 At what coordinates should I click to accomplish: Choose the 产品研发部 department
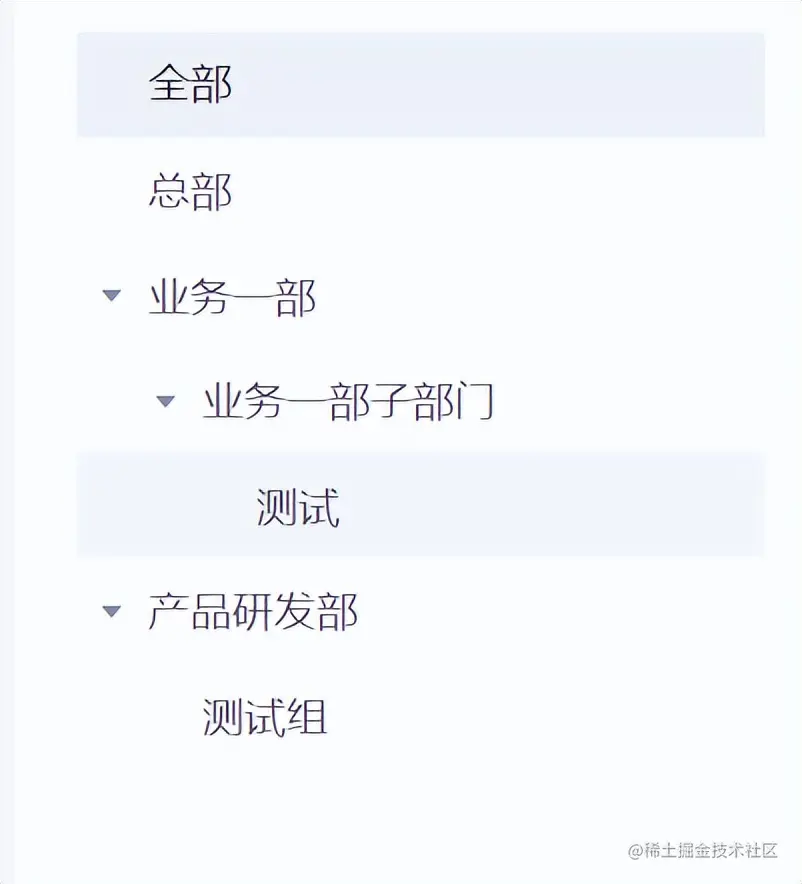click(253, 612)
